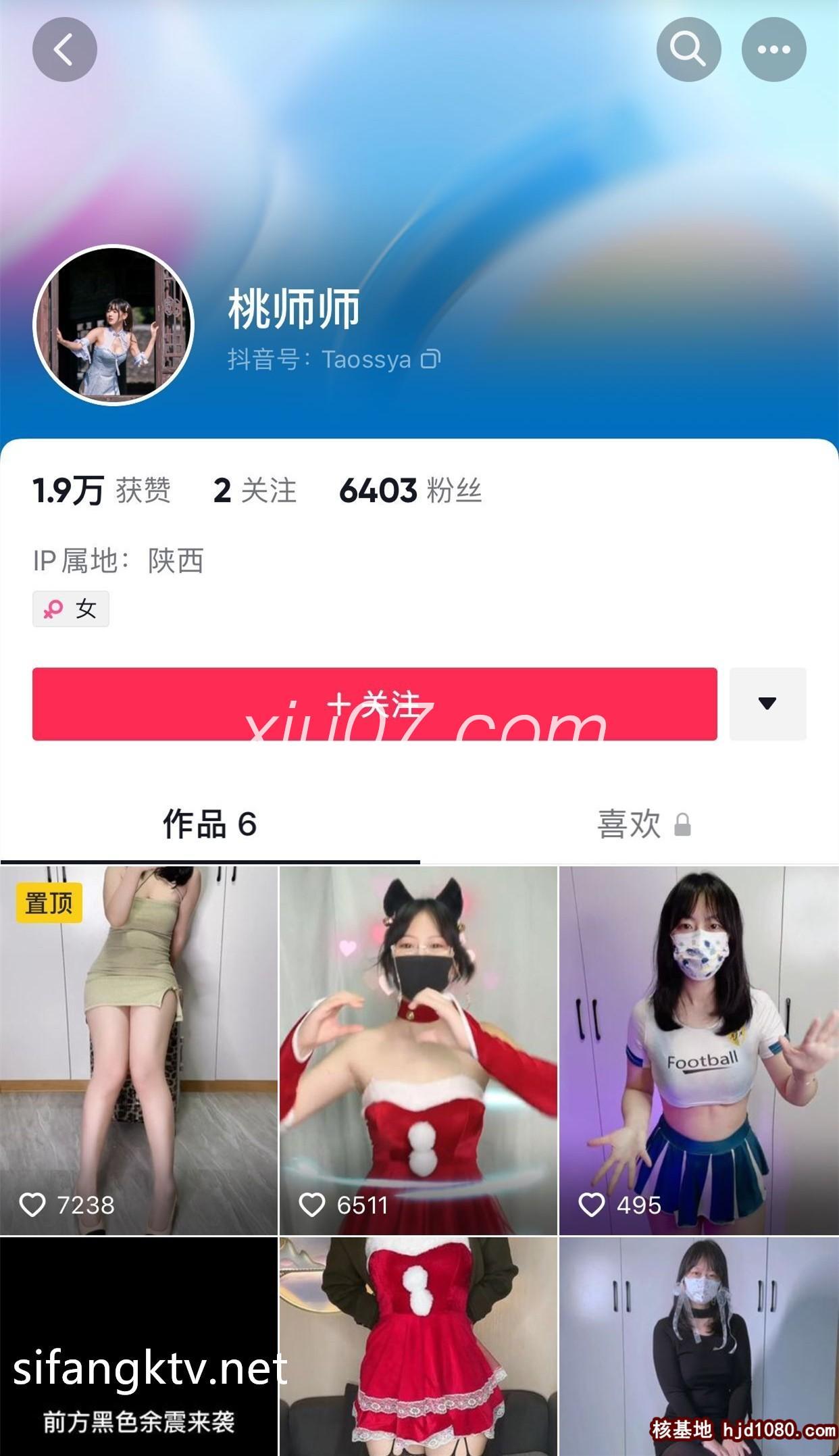
Task: Expand the dropdown arrow beside the follow button
Action: pos(767,704)
